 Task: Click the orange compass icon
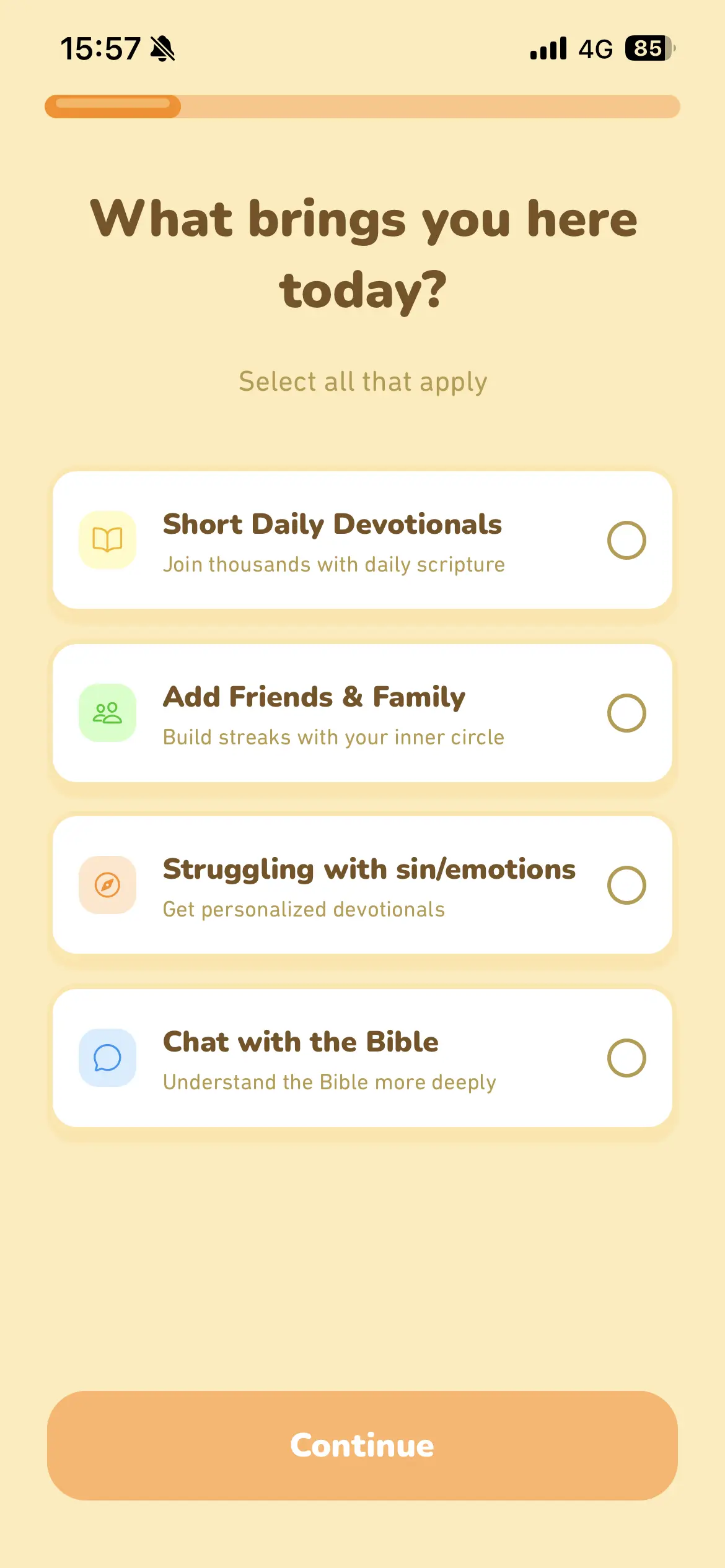tap(107, 886)
